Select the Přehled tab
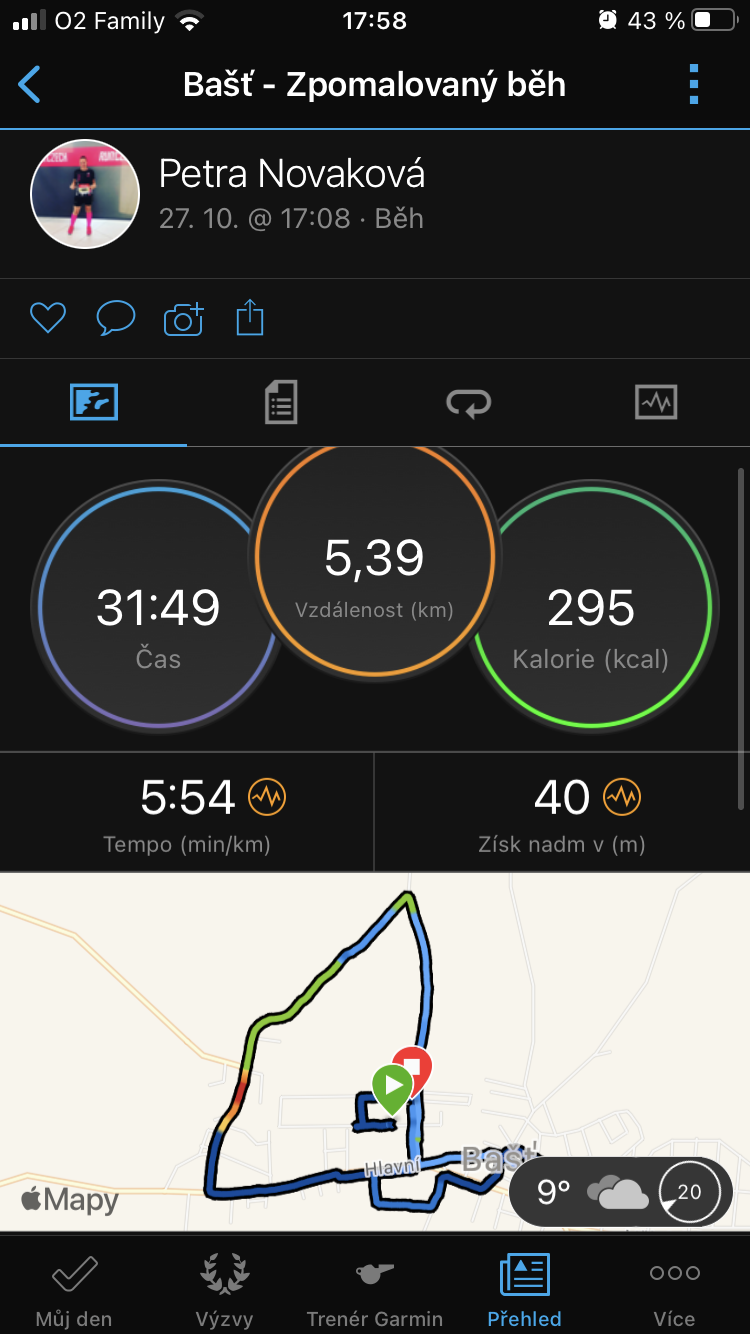Viewport: 750px width, 1334px height. [x=524, y=1292]
